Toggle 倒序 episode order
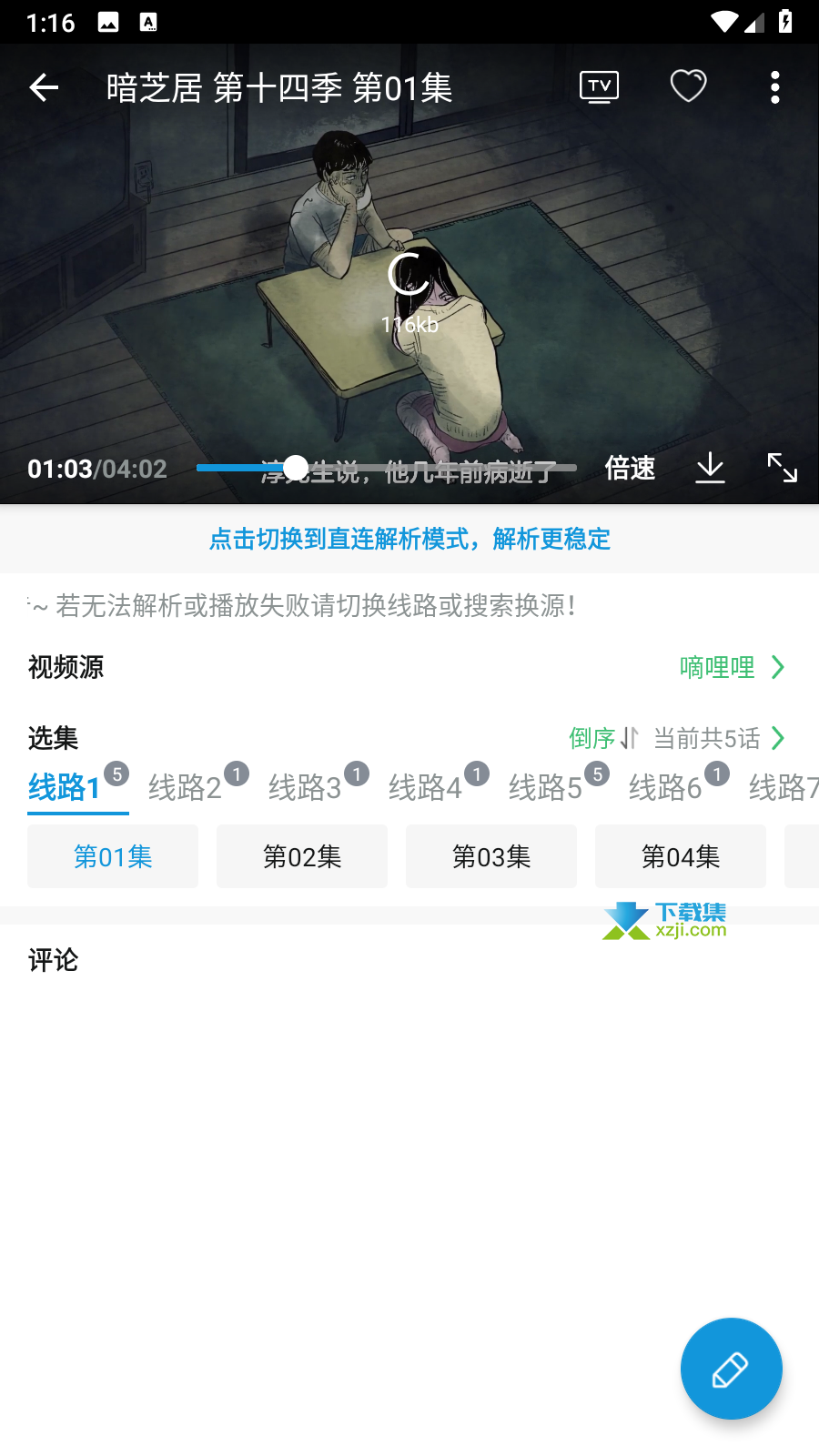 point(603,738)
